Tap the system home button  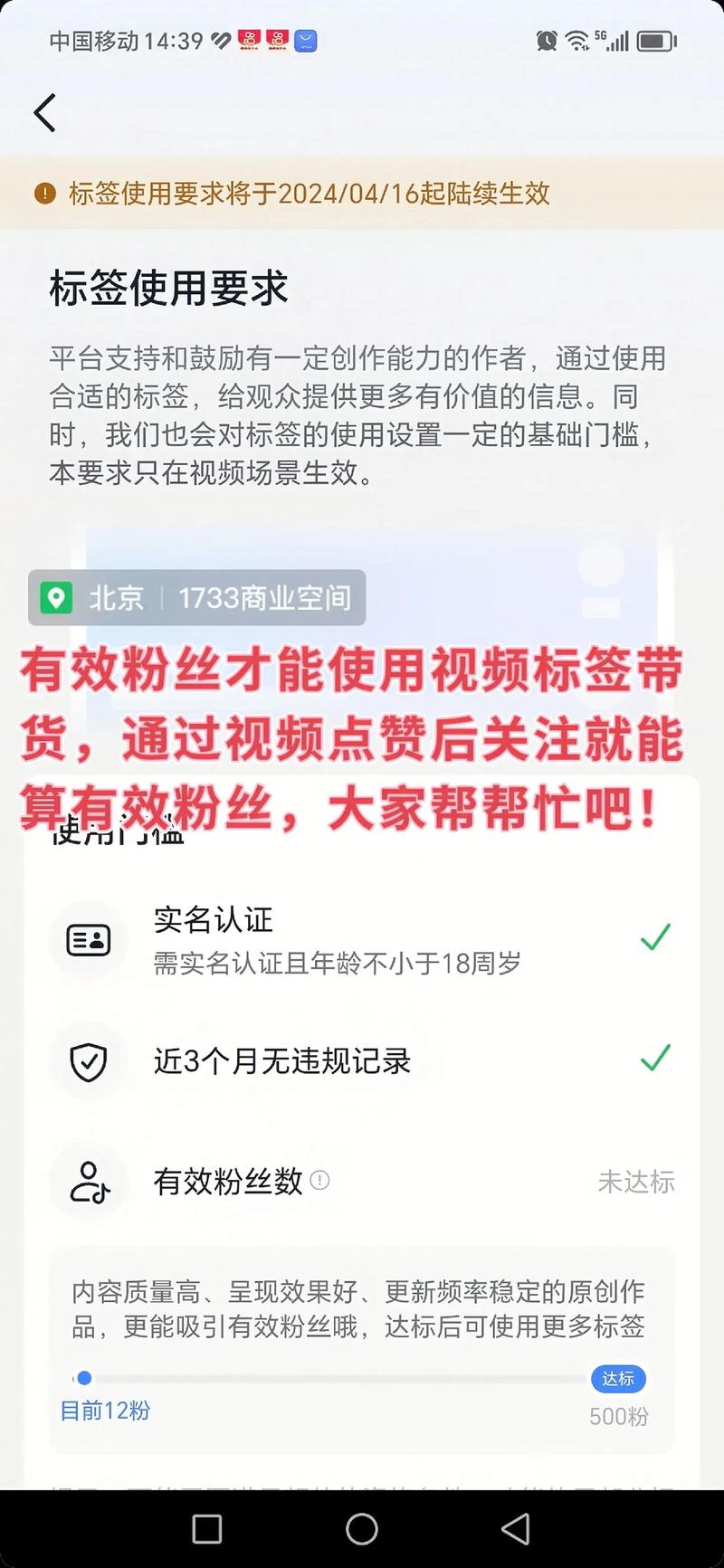(x=362, y=1528)
